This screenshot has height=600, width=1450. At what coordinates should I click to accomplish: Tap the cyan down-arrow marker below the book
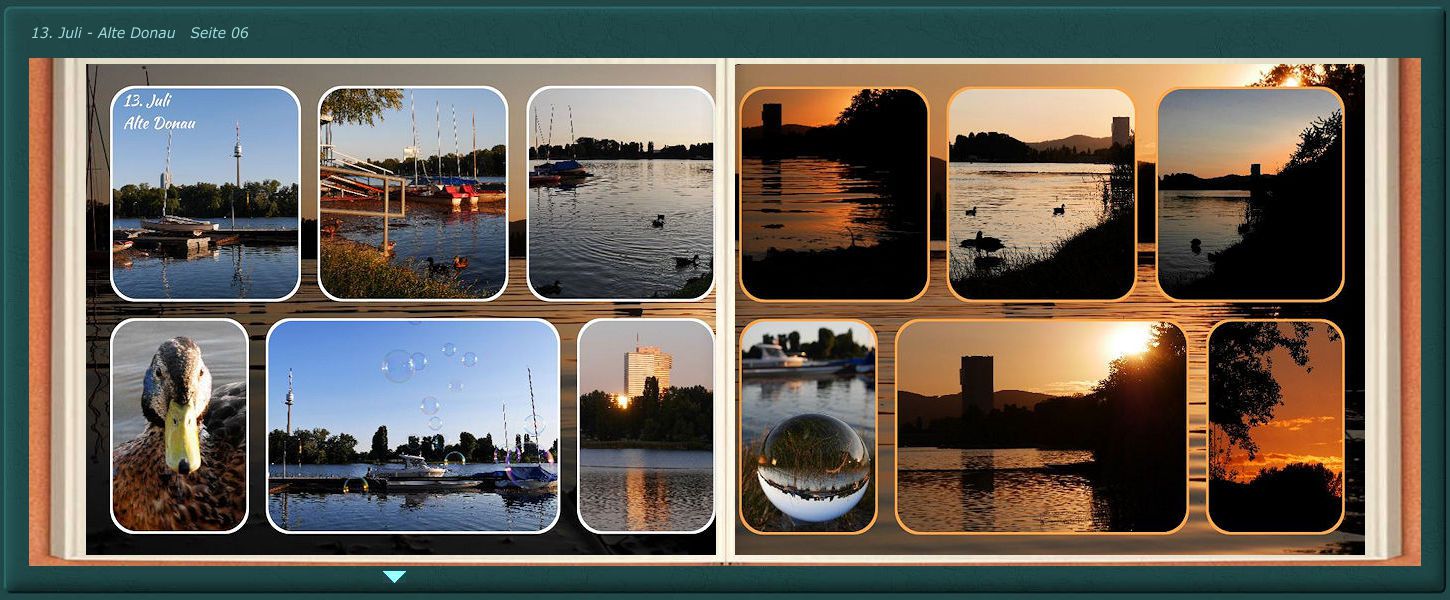pyautogui.click(x=395, y=576)
